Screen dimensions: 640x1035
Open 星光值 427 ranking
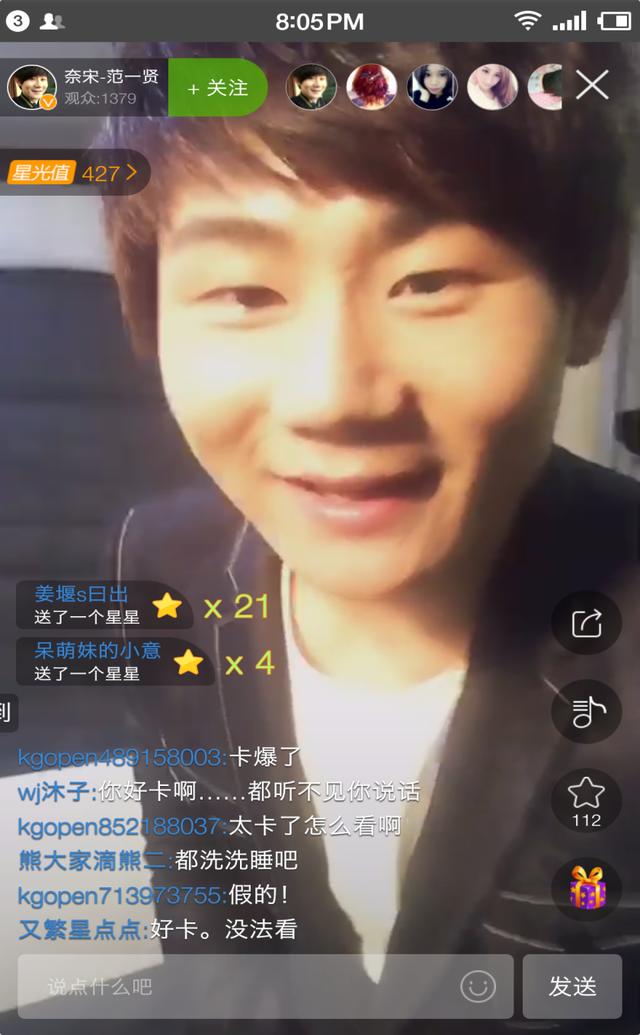74,173
